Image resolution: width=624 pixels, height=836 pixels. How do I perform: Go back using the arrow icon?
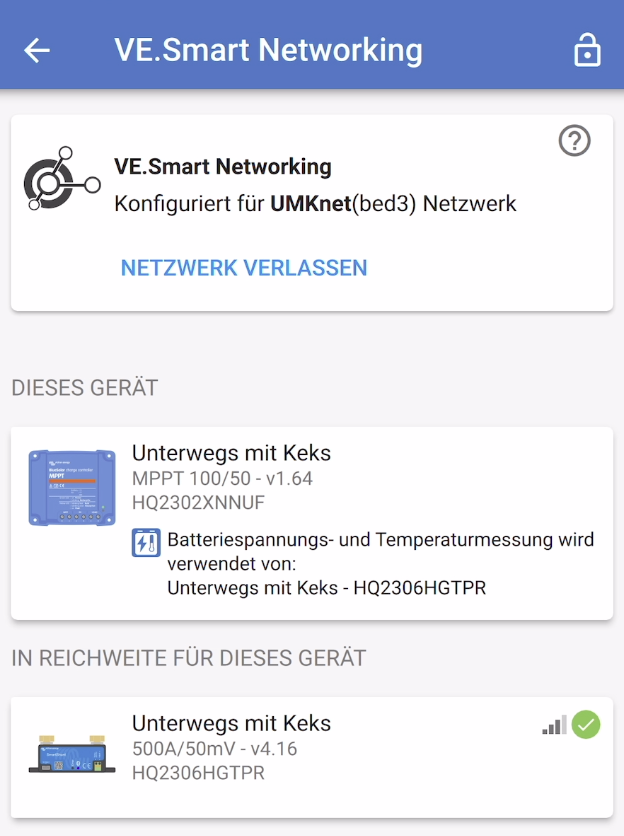[x=37, y=51]
